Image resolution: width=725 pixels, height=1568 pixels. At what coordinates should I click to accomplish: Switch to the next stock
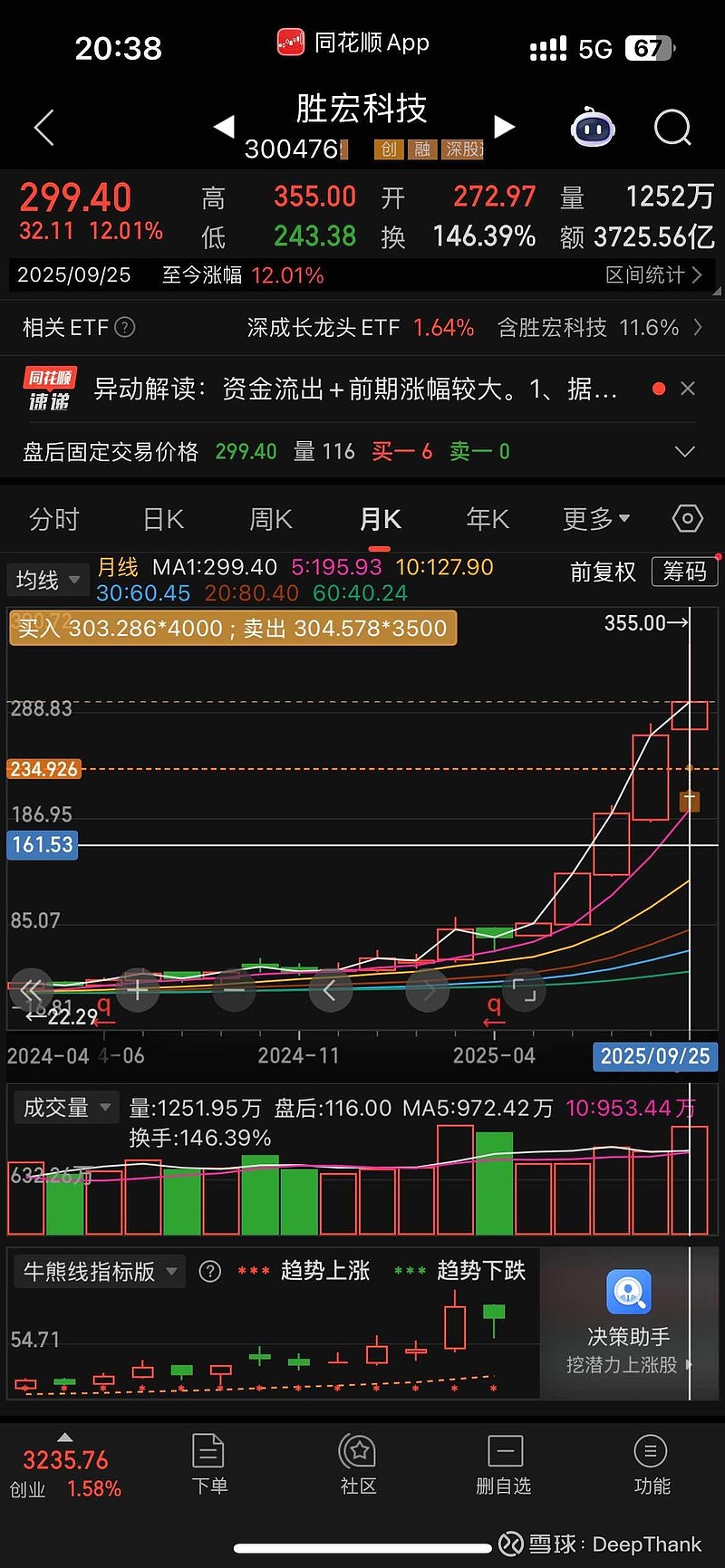pyautogui.click(x=504, y=127)
